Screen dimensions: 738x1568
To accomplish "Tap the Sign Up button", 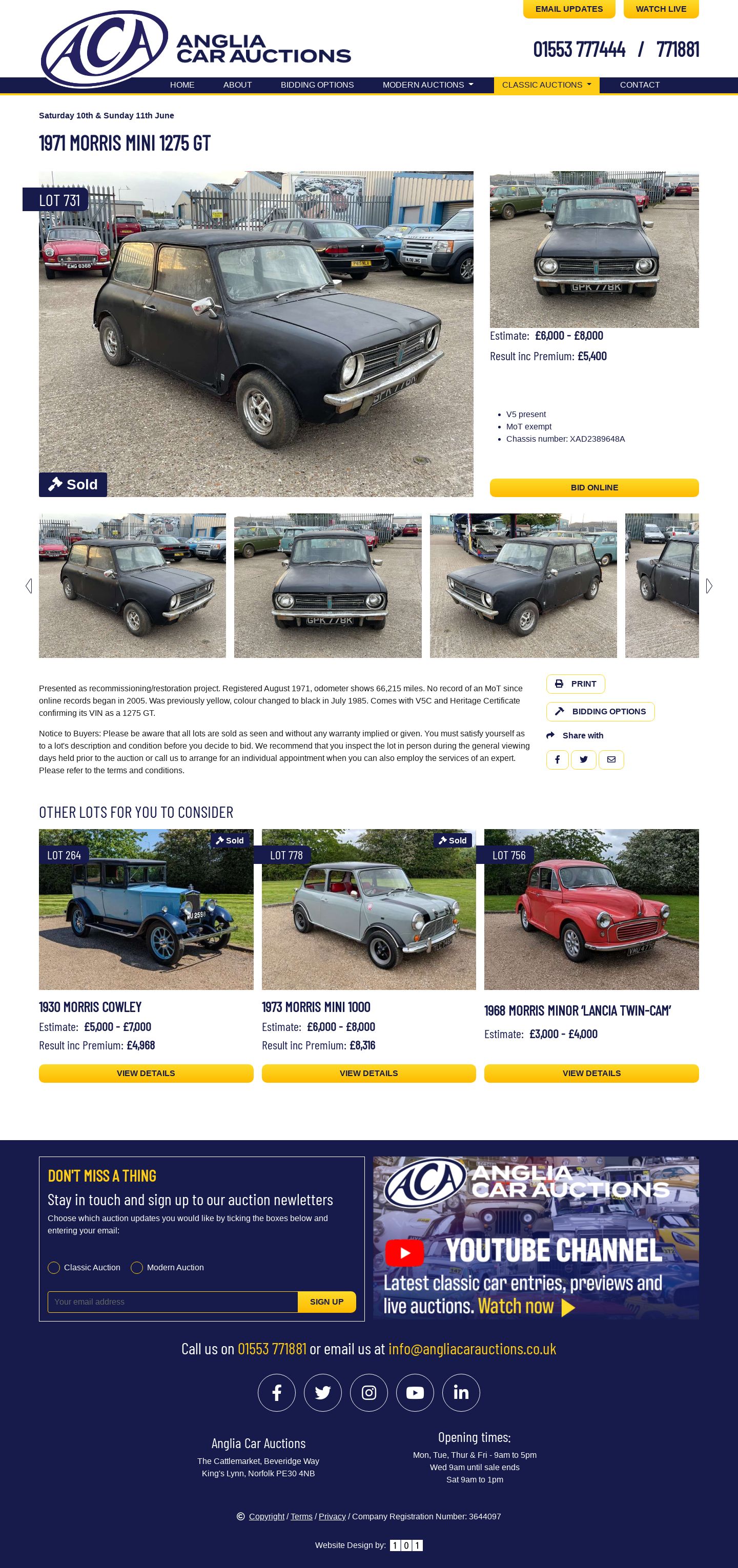I will pyautogui.click(x=326, y=1302).
